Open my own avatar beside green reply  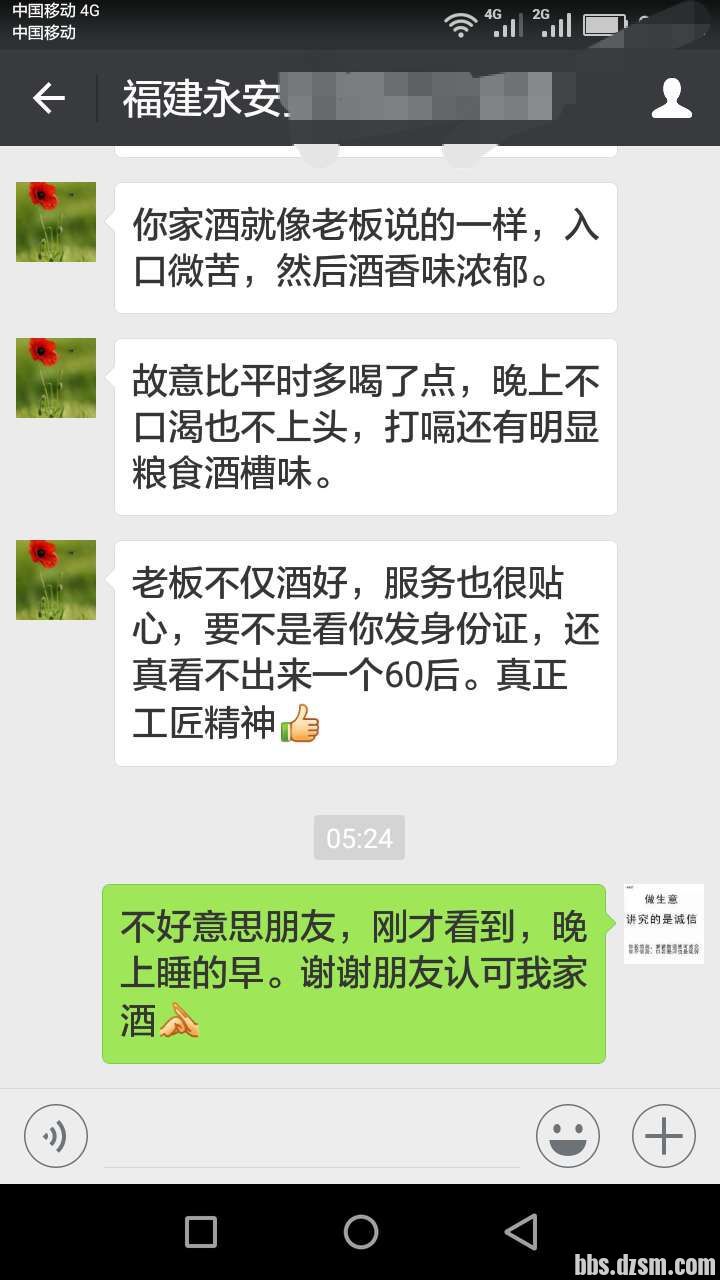coord(664,924)
